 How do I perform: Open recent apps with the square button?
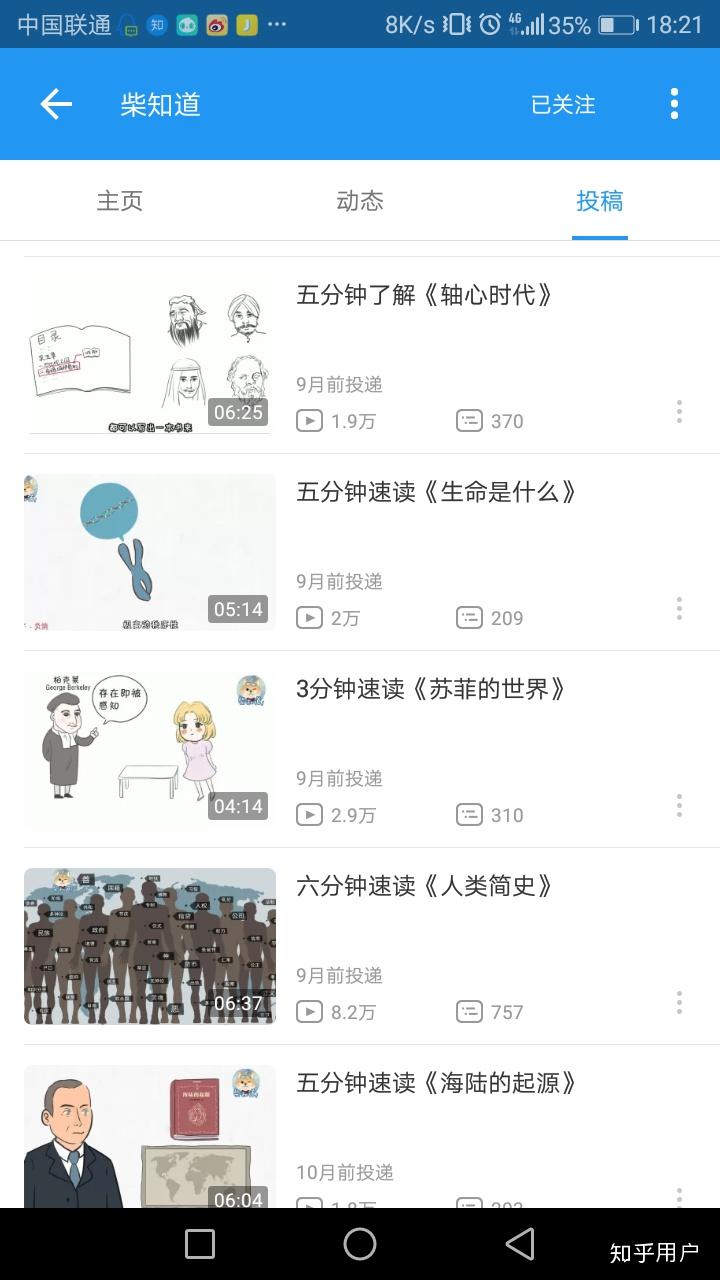(200, 1244)
